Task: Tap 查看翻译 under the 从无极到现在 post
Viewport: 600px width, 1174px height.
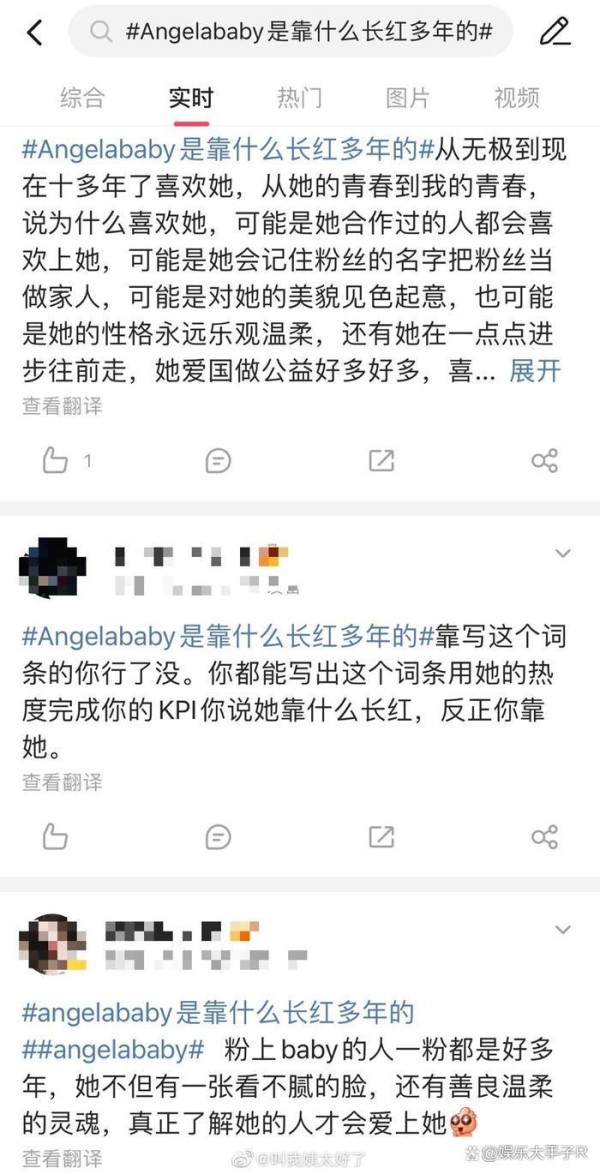Action: coord(62,406)
